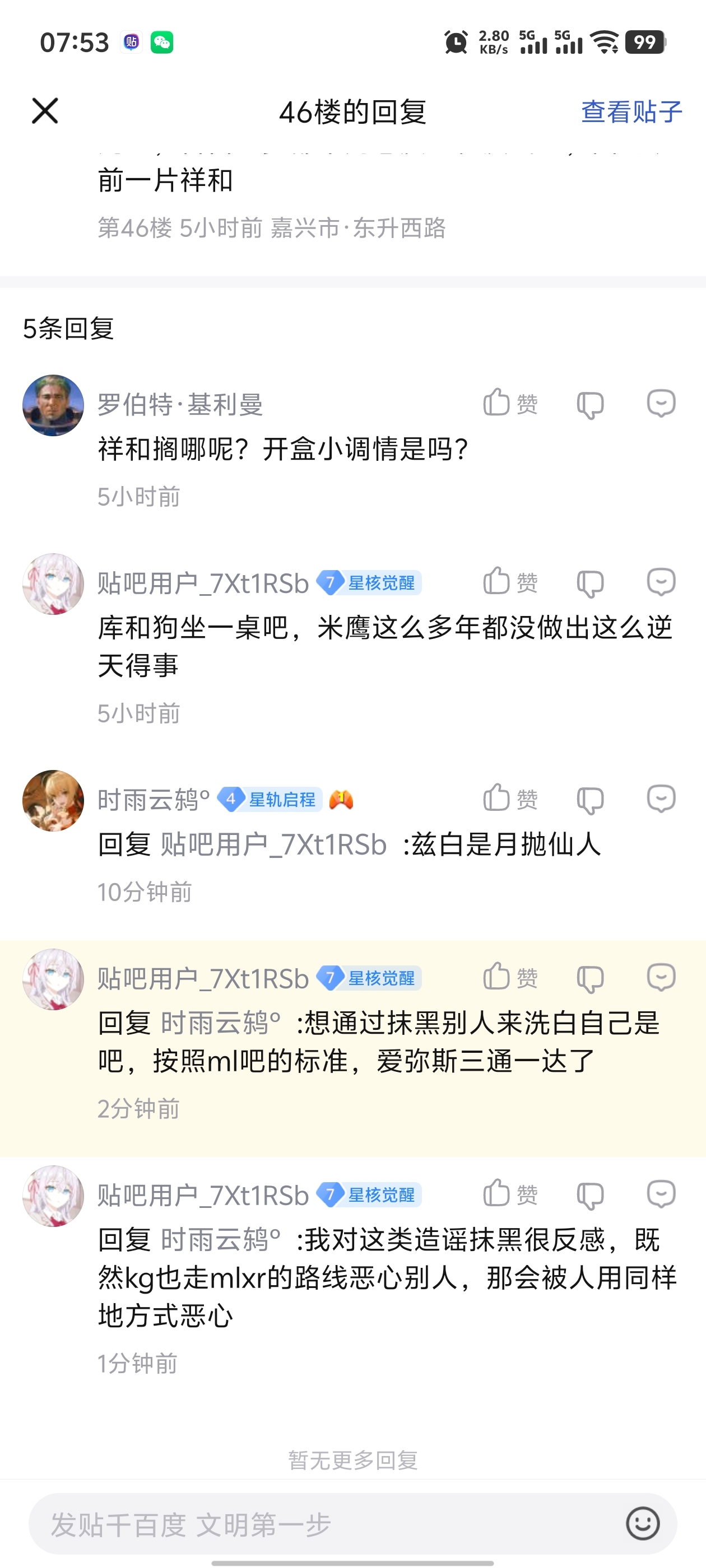Like 罗伯特·基利曼's reply

[510, 403]
